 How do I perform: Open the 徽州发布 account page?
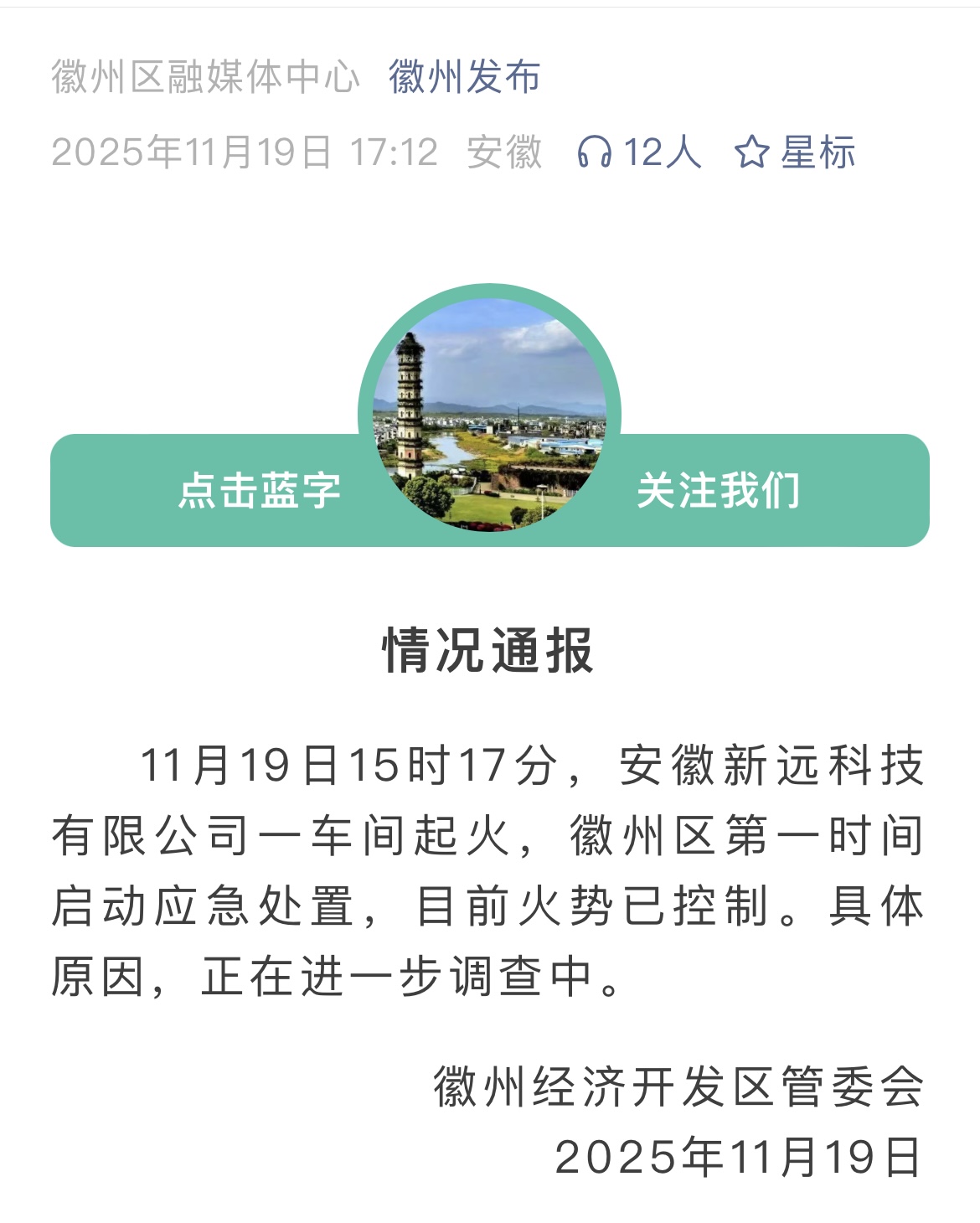pos(464,77)
